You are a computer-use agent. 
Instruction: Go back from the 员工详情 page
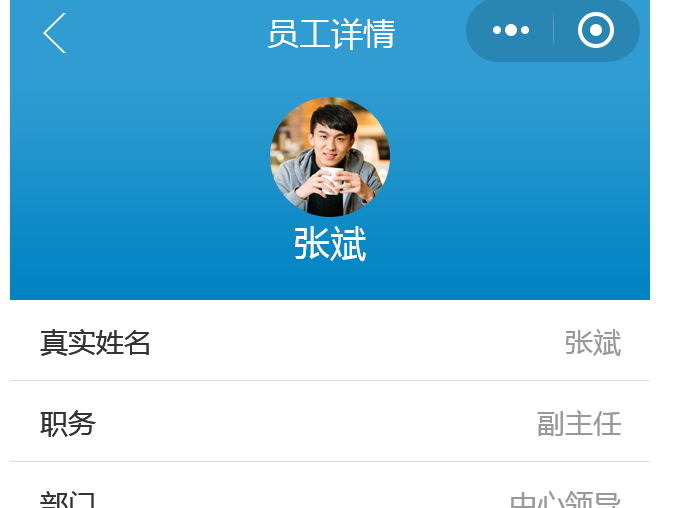[55, 33]
